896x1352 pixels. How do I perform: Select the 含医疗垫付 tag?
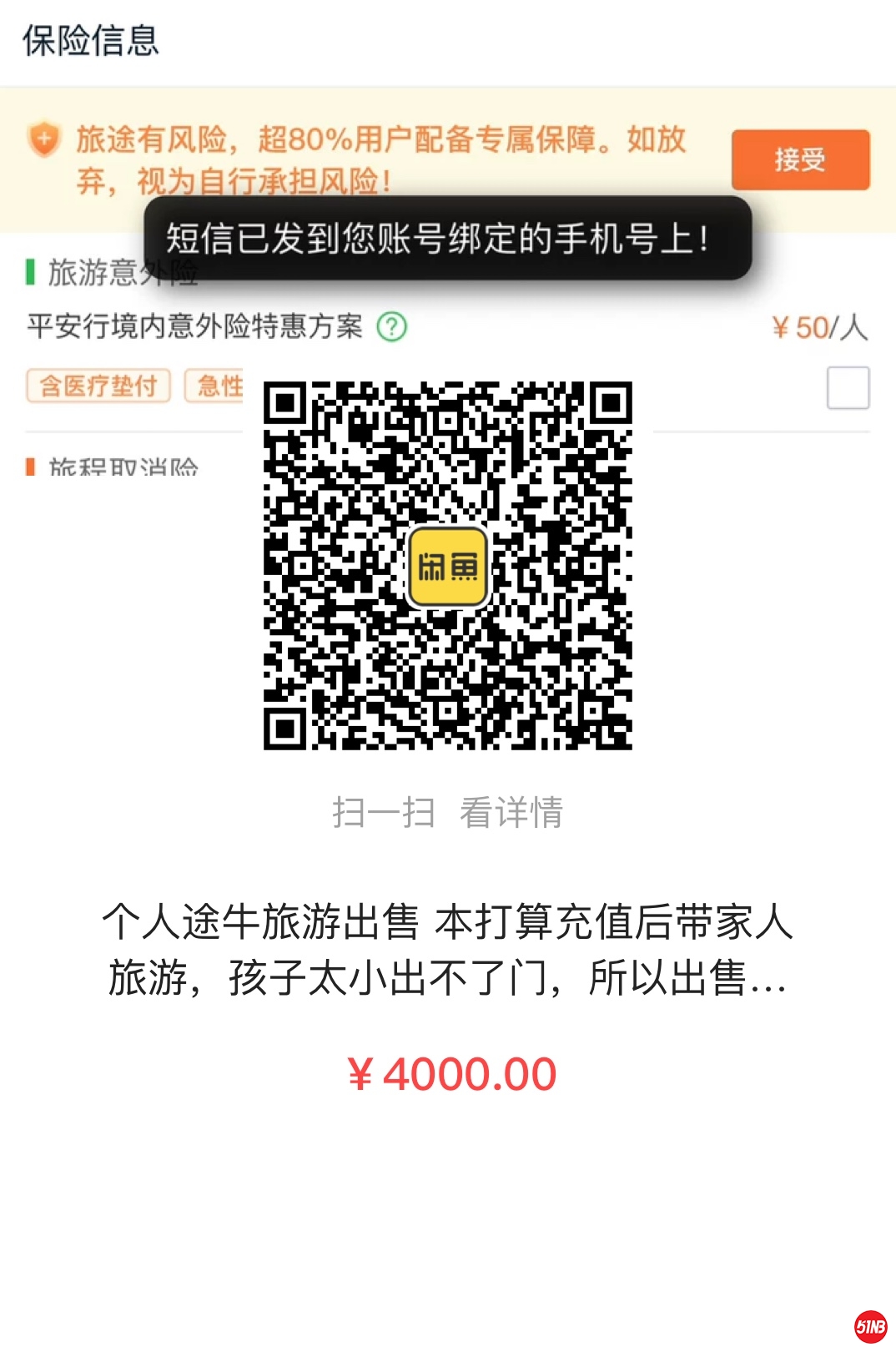[97, 386]
